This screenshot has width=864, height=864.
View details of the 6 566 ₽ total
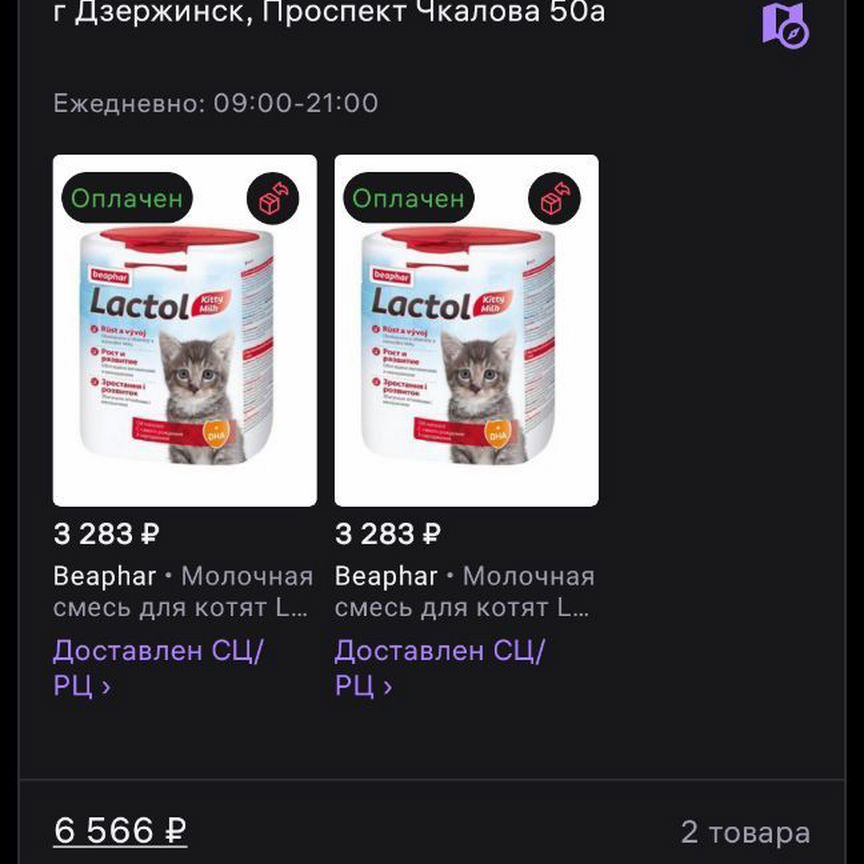[120, 830]
